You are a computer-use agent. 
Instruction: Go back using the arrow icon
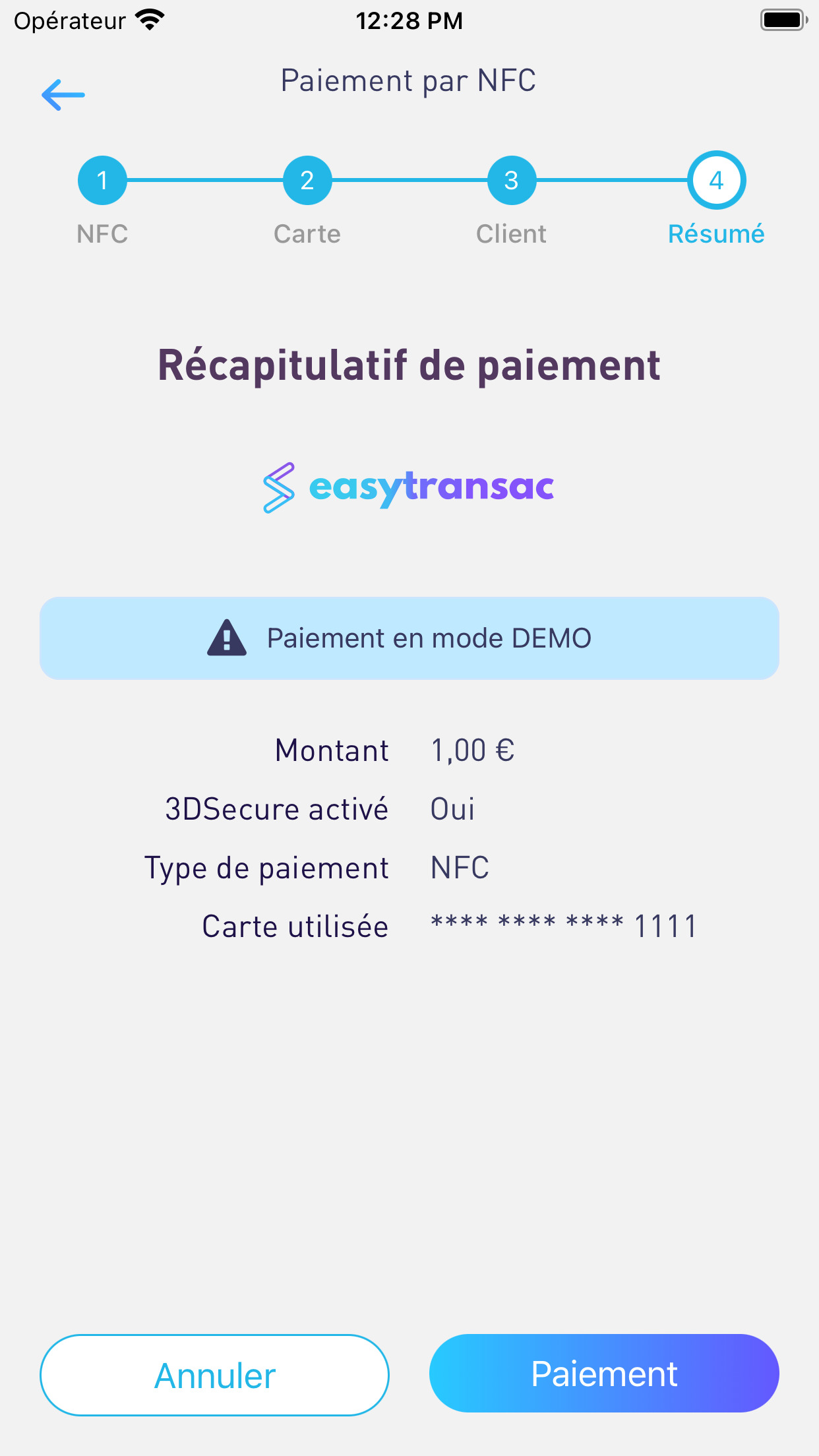pyautogui.click(x=63, y=95)
